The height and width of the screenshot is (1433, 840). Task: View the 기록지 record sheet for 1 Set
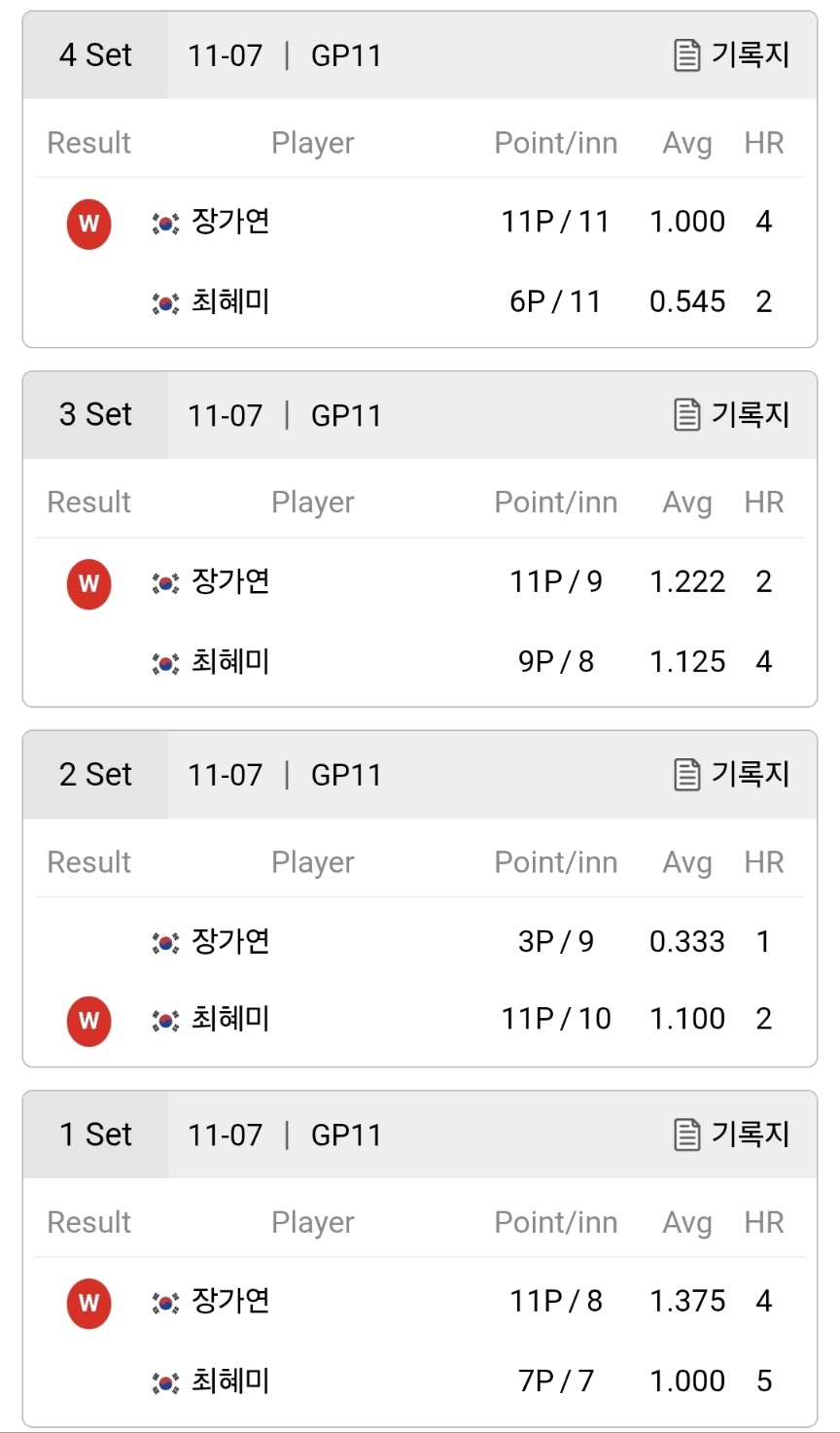coord(731,1135)
